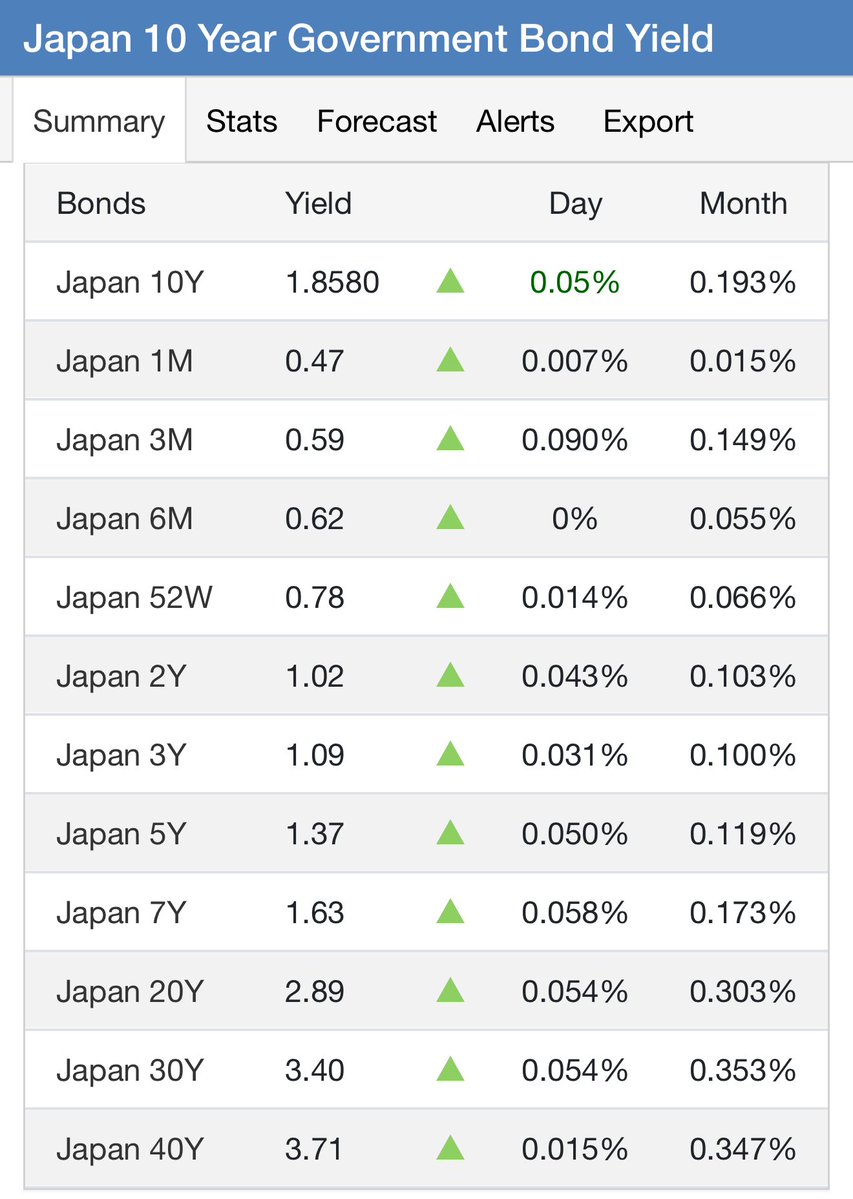The width and height of the screenshot is (853, 1199).
Task: Open the Export tab
Action: pyautogui.click(x=648, y=122)
